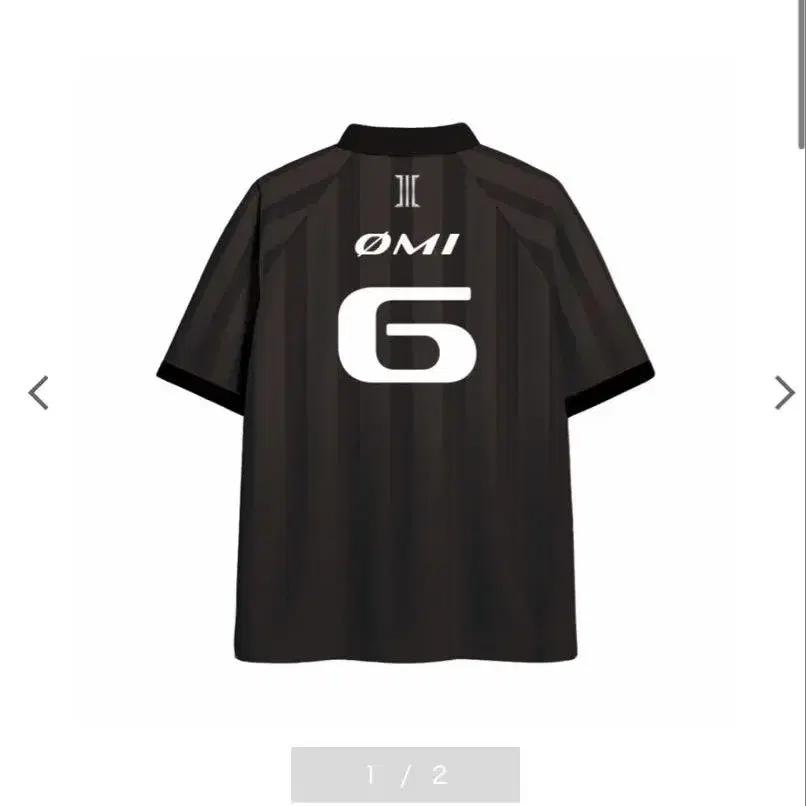The image size is (806, 806).
Task: Go to the previous product image
Action: [38, 393]
